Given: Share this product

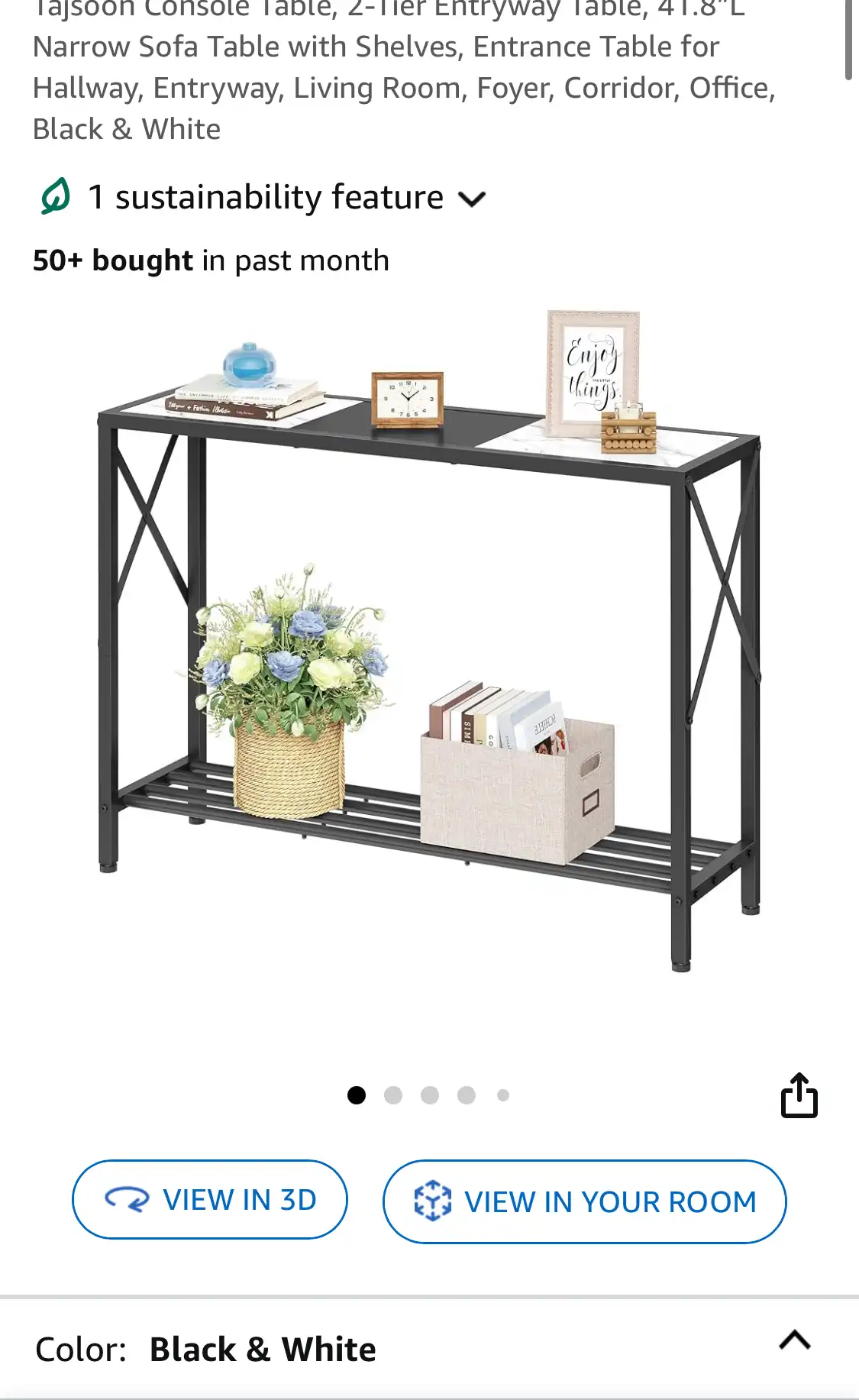Looking at the screenshot, I should tap(799, 1095).
